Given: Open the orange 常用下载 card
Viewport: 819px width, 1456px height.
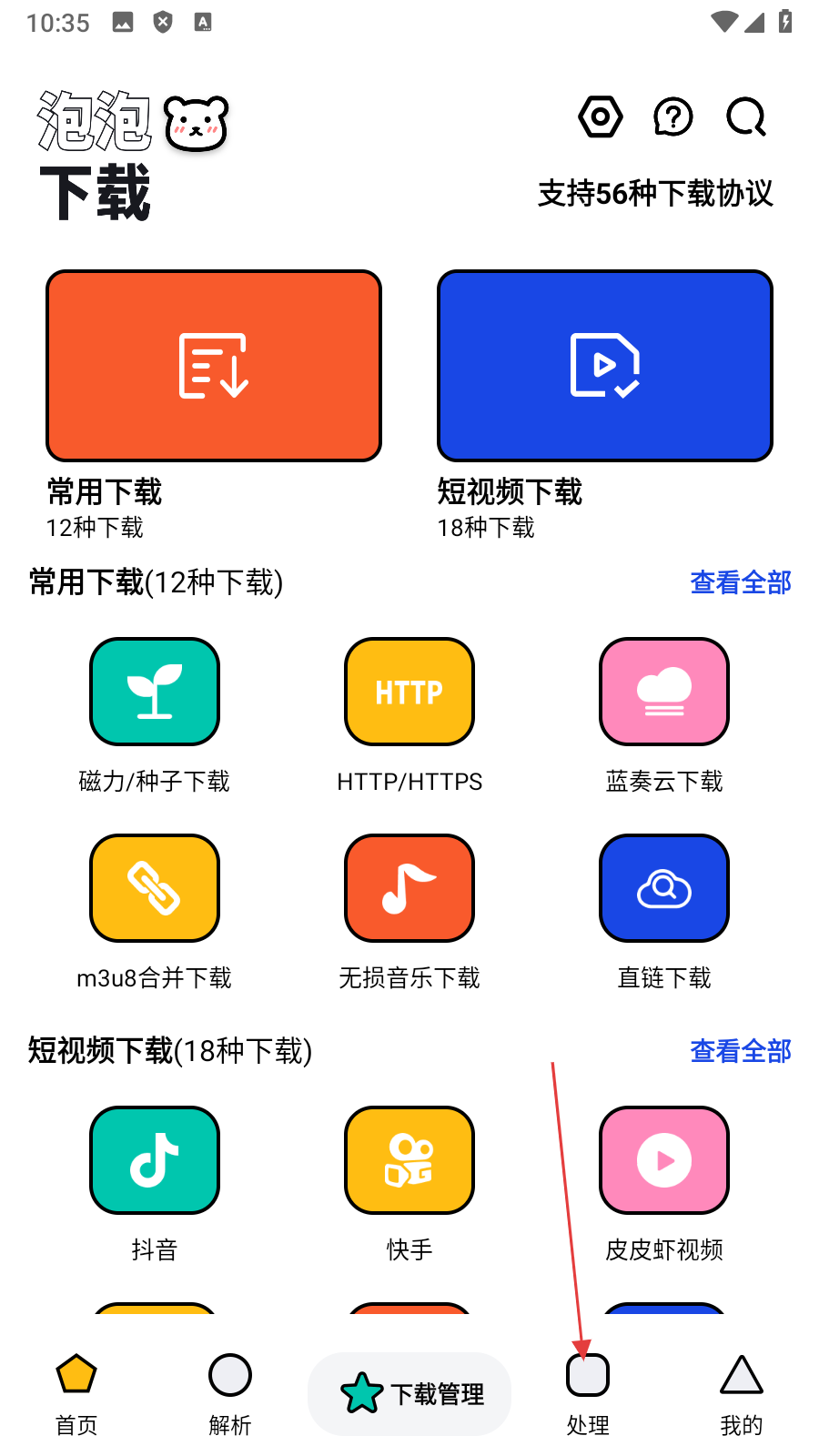Looking at the screenshot, I should 214,366.
